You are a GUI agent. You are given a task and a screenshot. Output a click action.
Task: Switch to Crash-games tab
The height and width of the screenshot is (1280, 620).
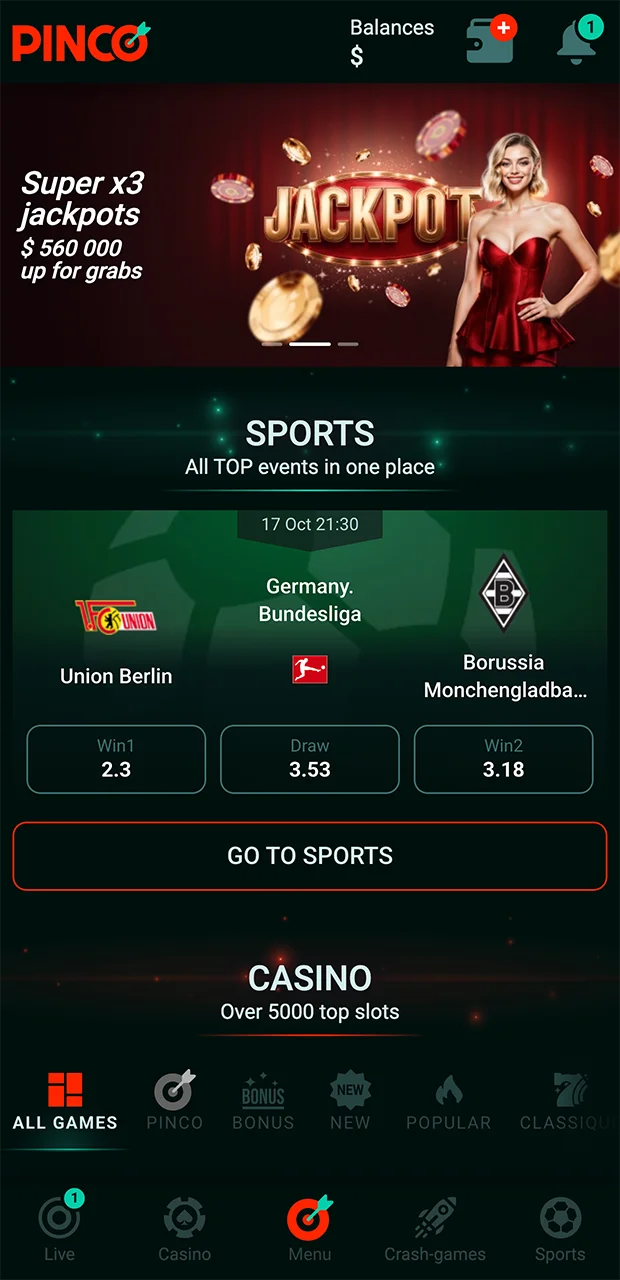435,1227
